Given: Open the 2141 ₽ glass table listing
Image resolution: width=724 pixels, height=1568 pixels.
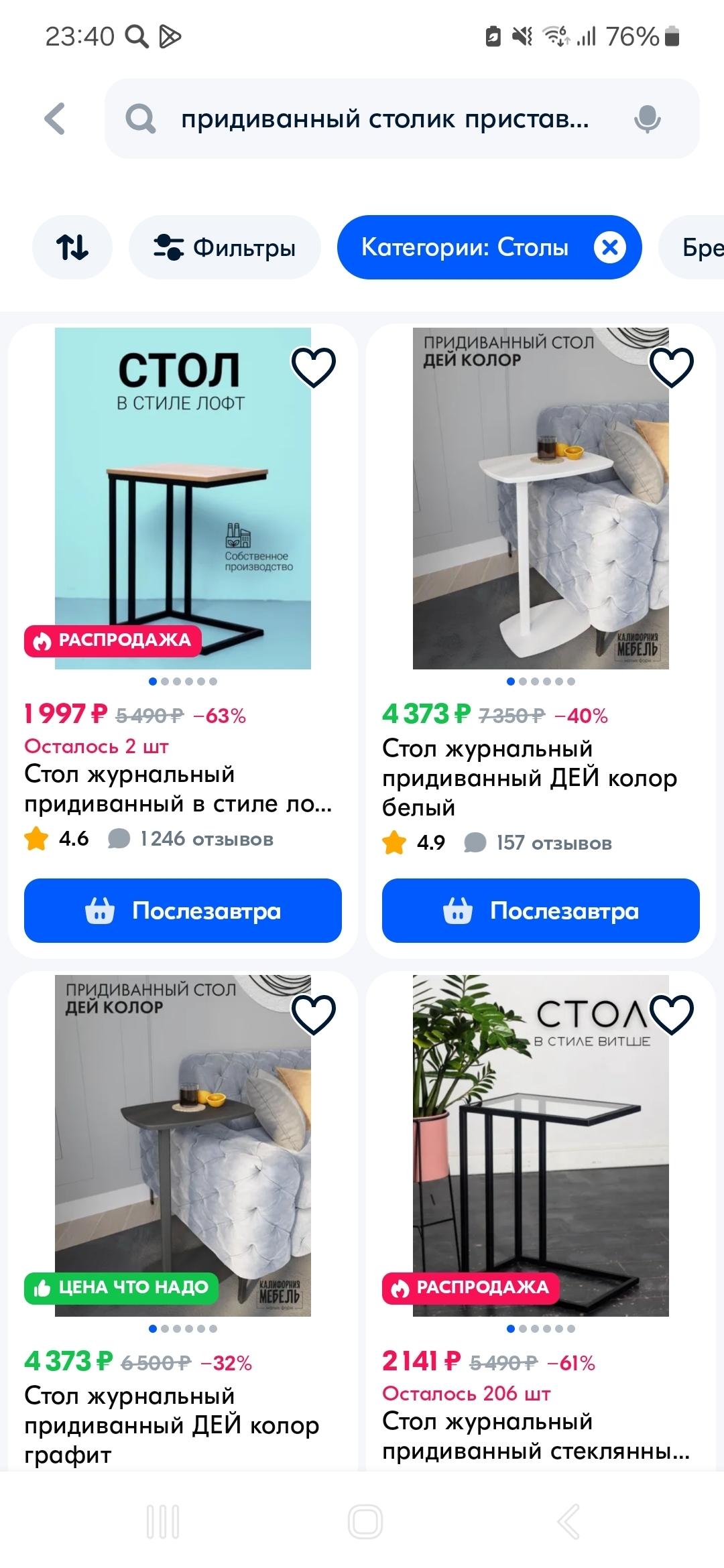Looking at the screenshot, I should pos(540,1146).
